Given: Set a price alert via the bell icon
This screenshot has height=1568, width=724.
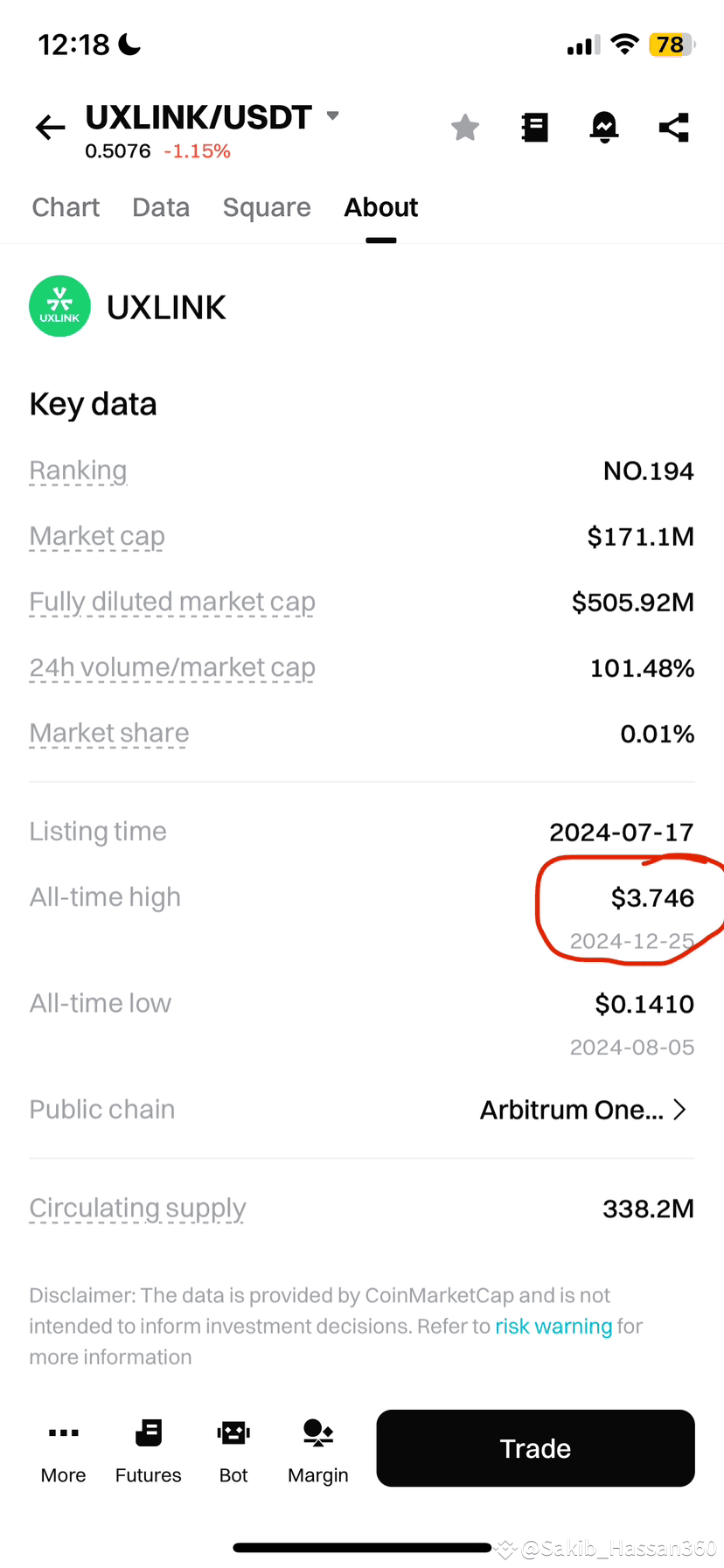Looking at the screenshot, I should point(603,127).
